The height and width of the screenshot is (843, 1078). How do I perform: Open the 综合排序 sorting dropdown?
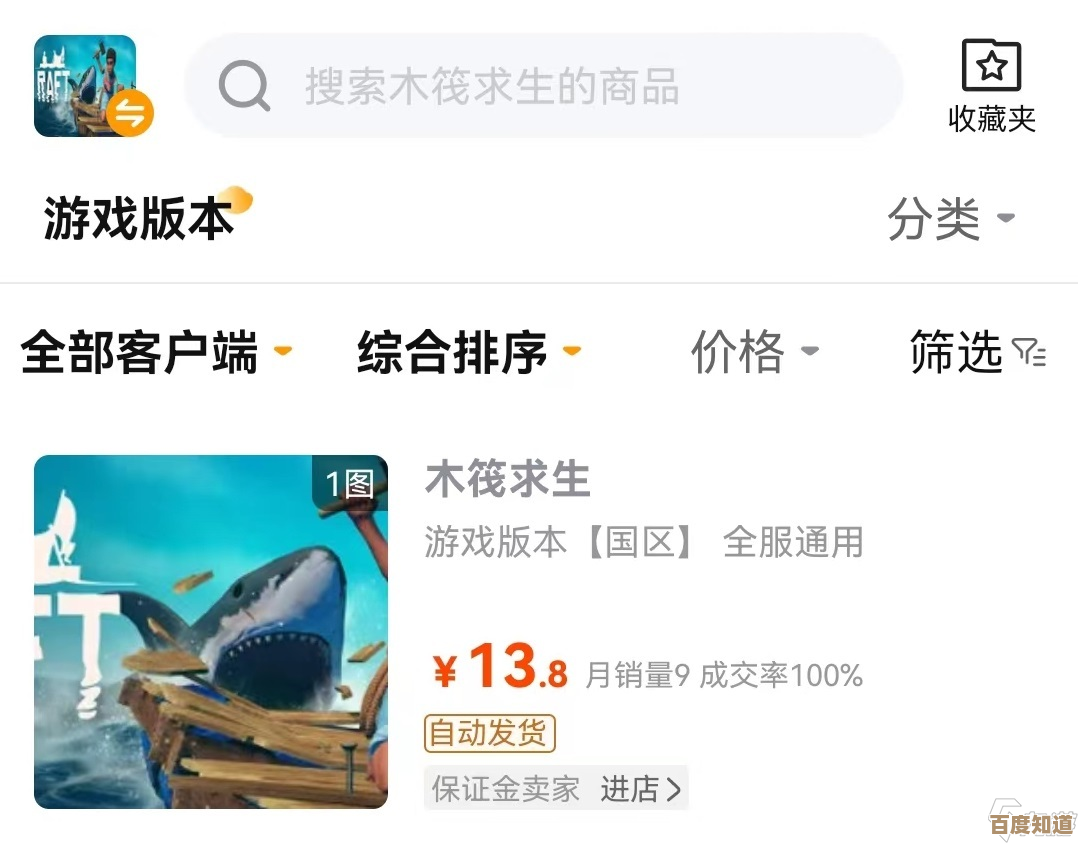click(x=468, y=352)
